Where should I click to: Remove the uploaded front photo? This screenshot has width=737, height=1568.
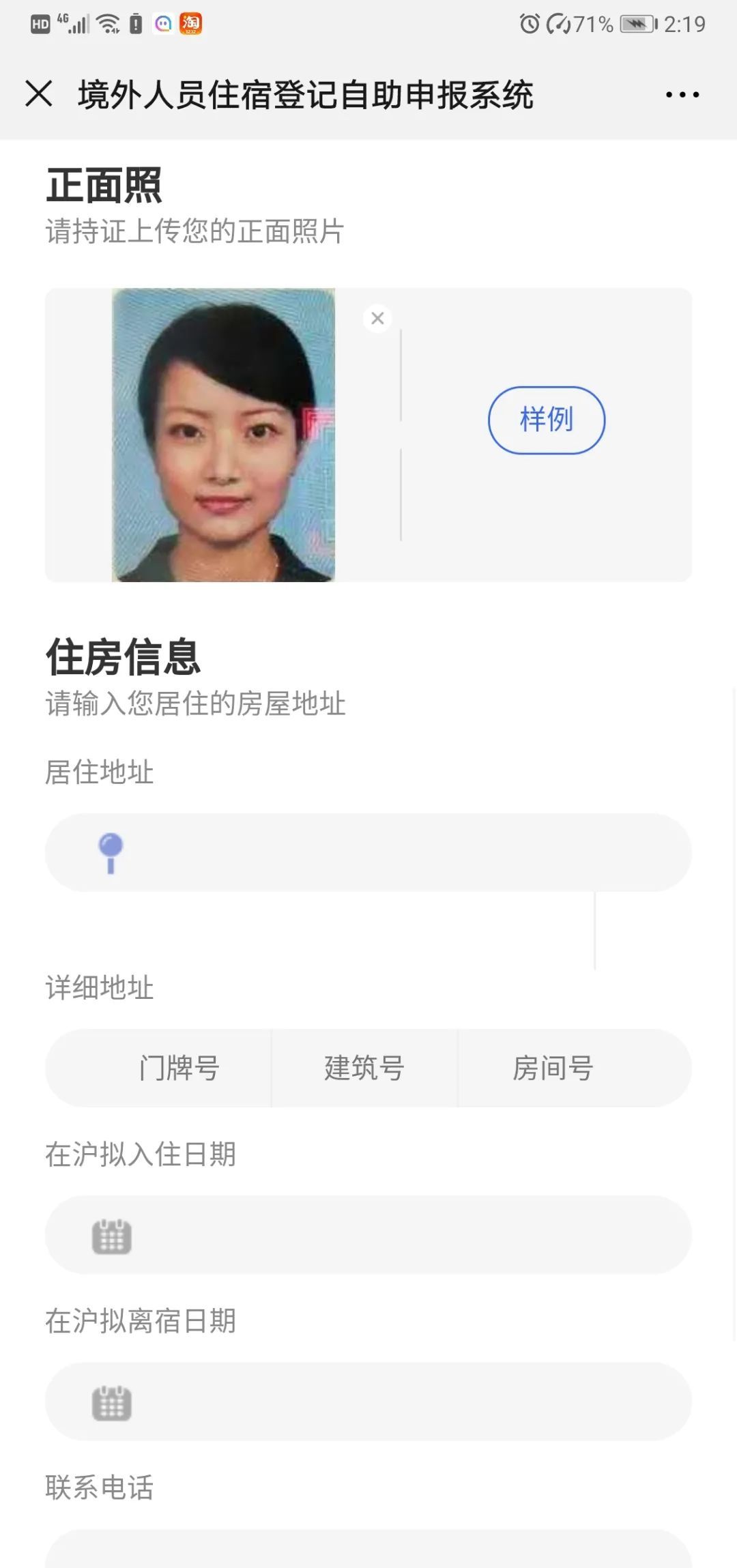377,318
